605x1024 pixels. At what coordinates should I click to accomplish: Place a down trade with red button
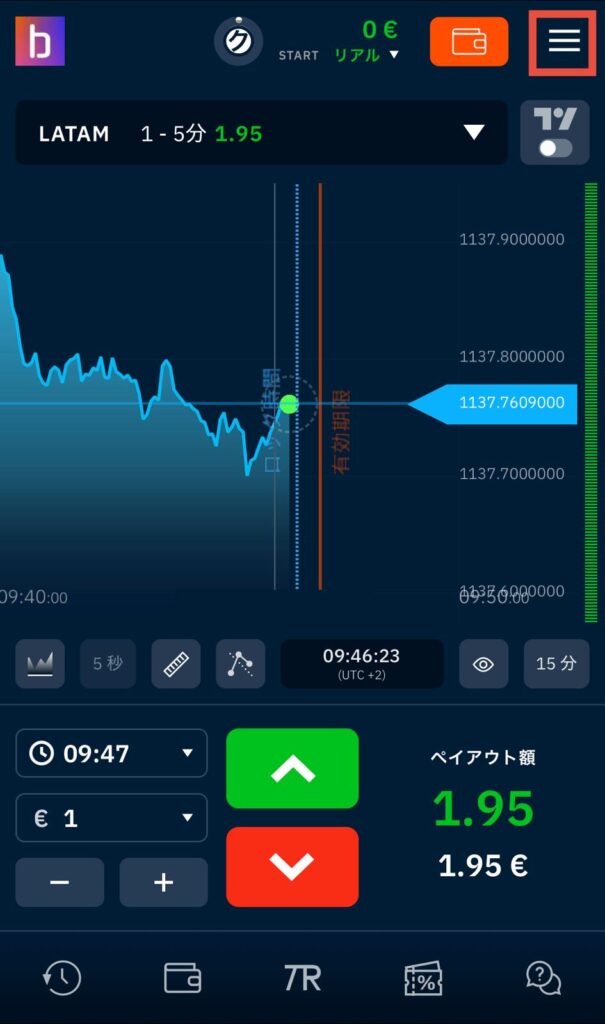(x=292, y=867)
